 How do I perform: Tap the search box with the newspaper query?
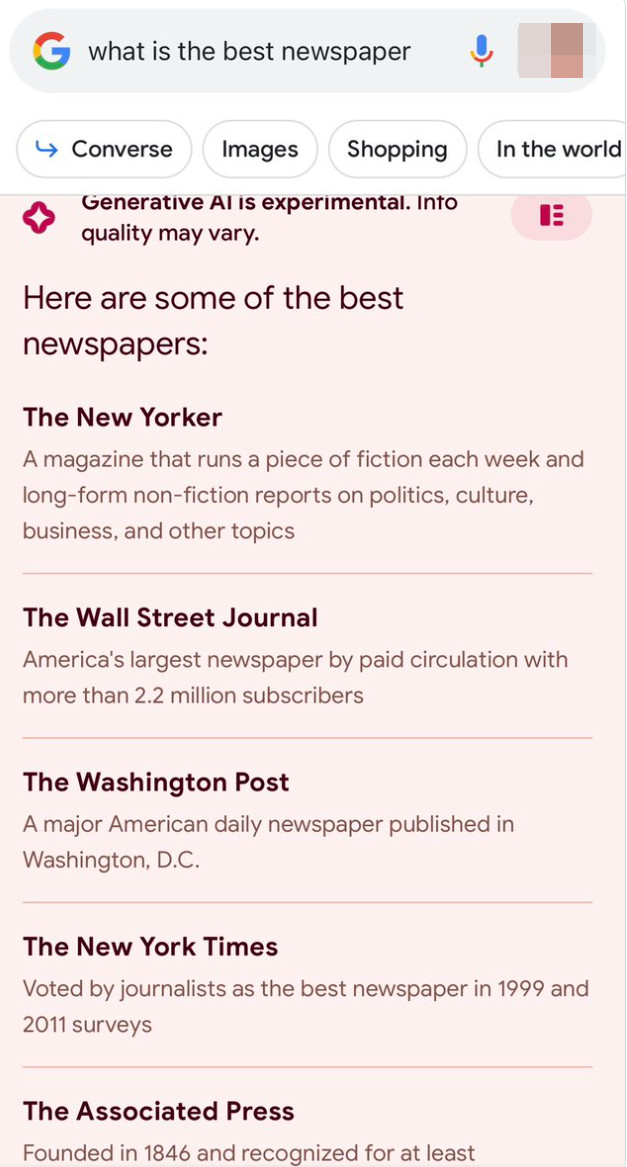(x=250, y=52)
